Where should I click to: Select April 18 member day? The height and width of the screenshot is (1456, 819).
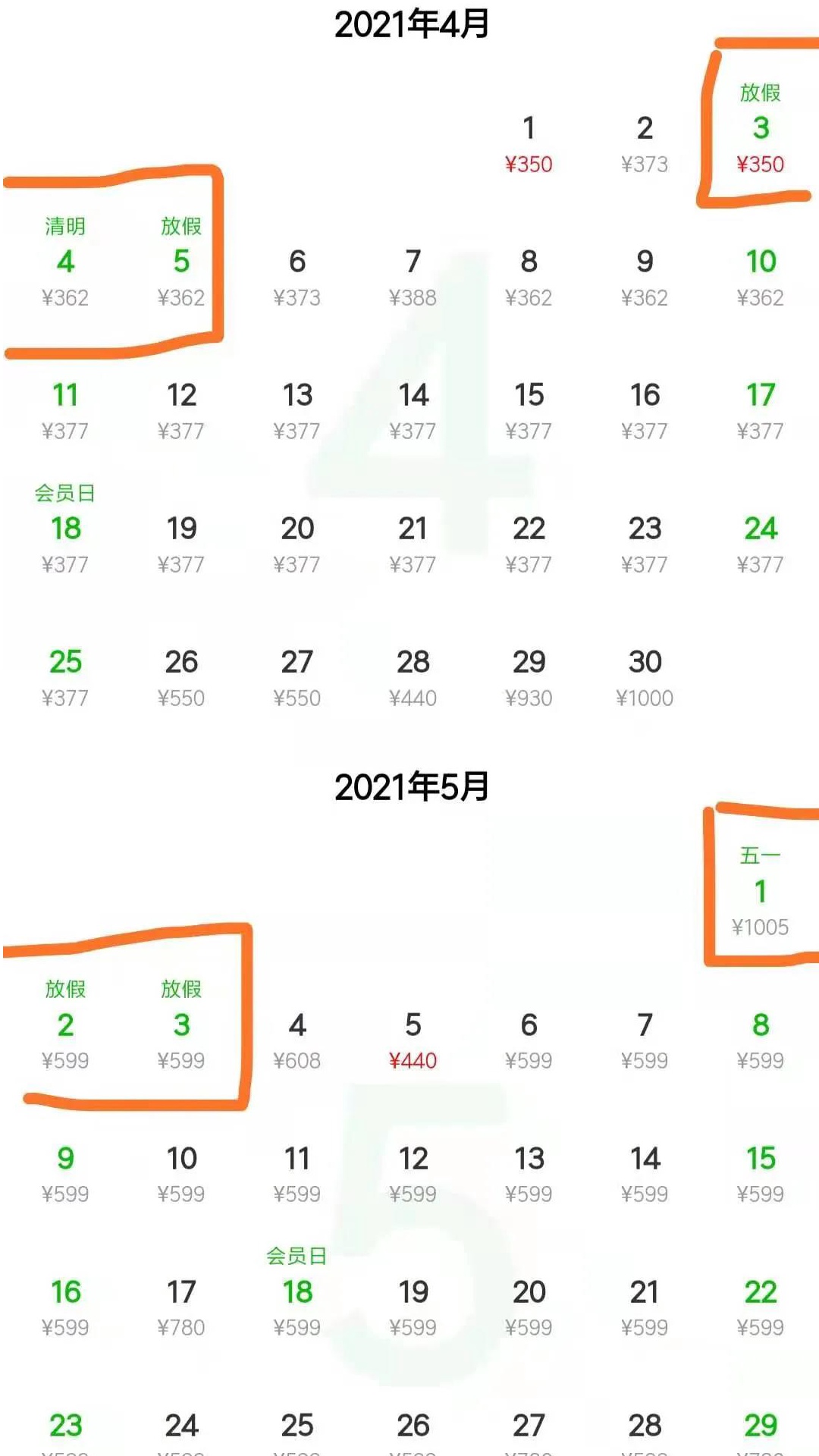click(x=65, y=529)
